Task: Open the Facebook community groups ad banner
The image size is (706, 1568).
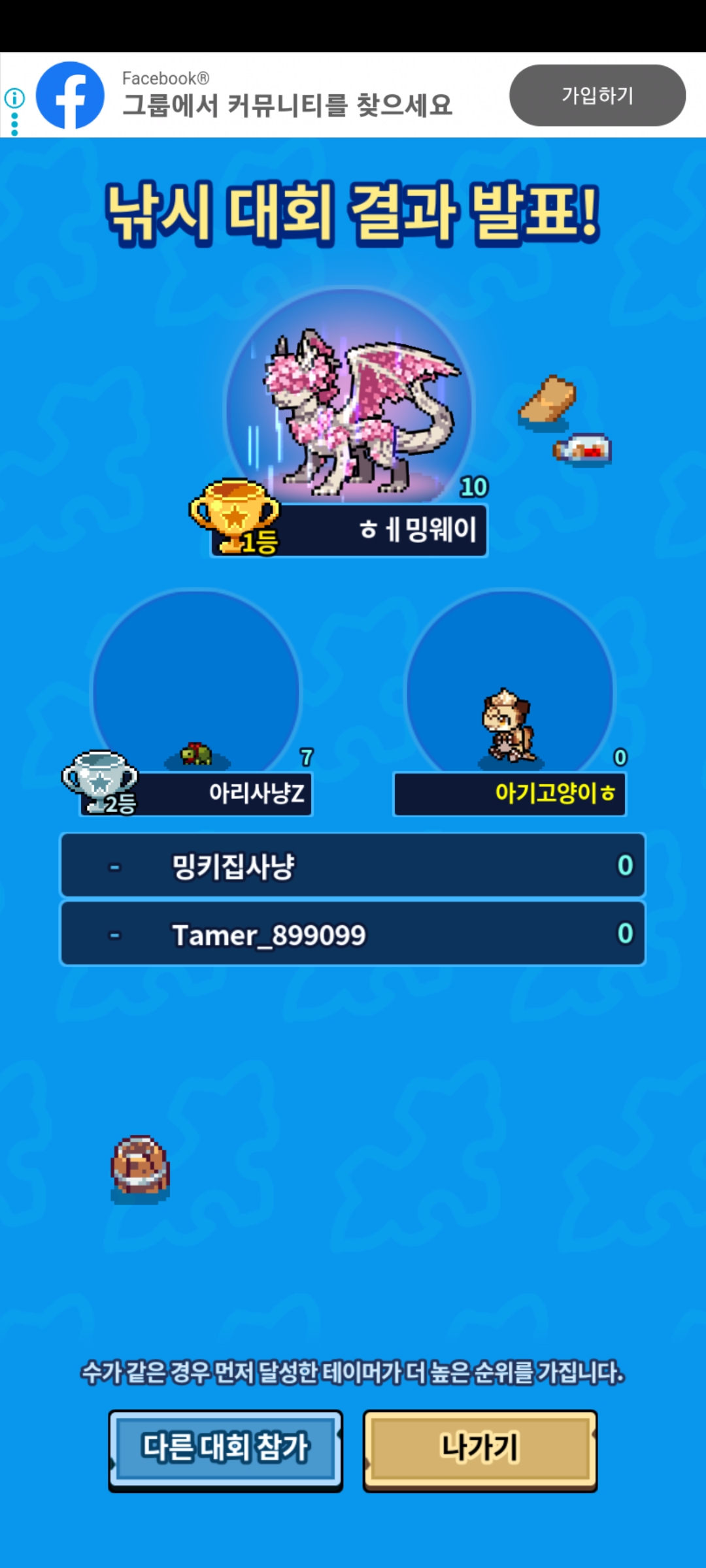Action: (x=288, y=95)
